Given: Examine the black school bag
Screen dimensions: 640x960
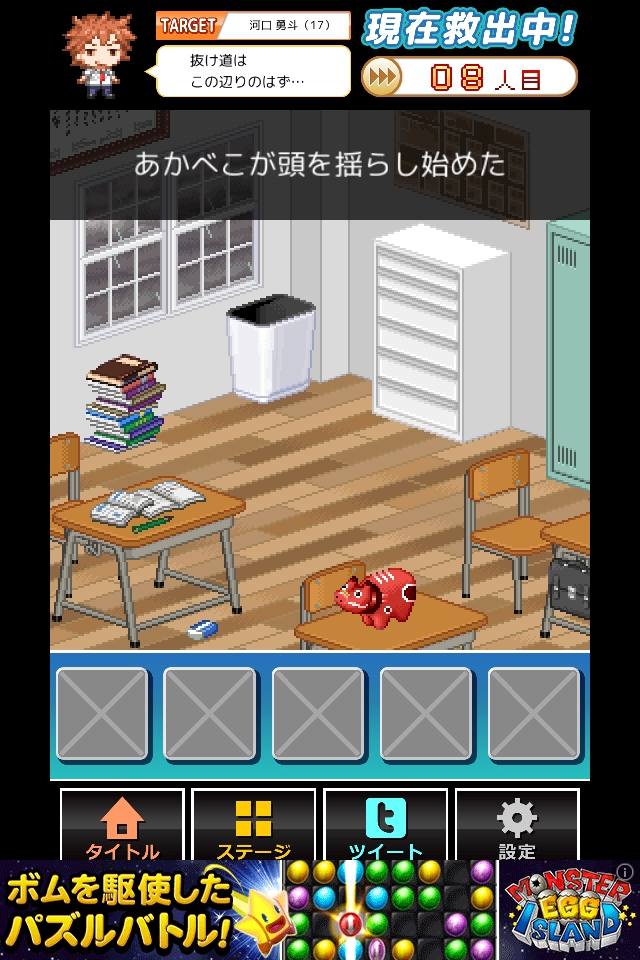Looking at the screenshot, I should tap(568, 588).
